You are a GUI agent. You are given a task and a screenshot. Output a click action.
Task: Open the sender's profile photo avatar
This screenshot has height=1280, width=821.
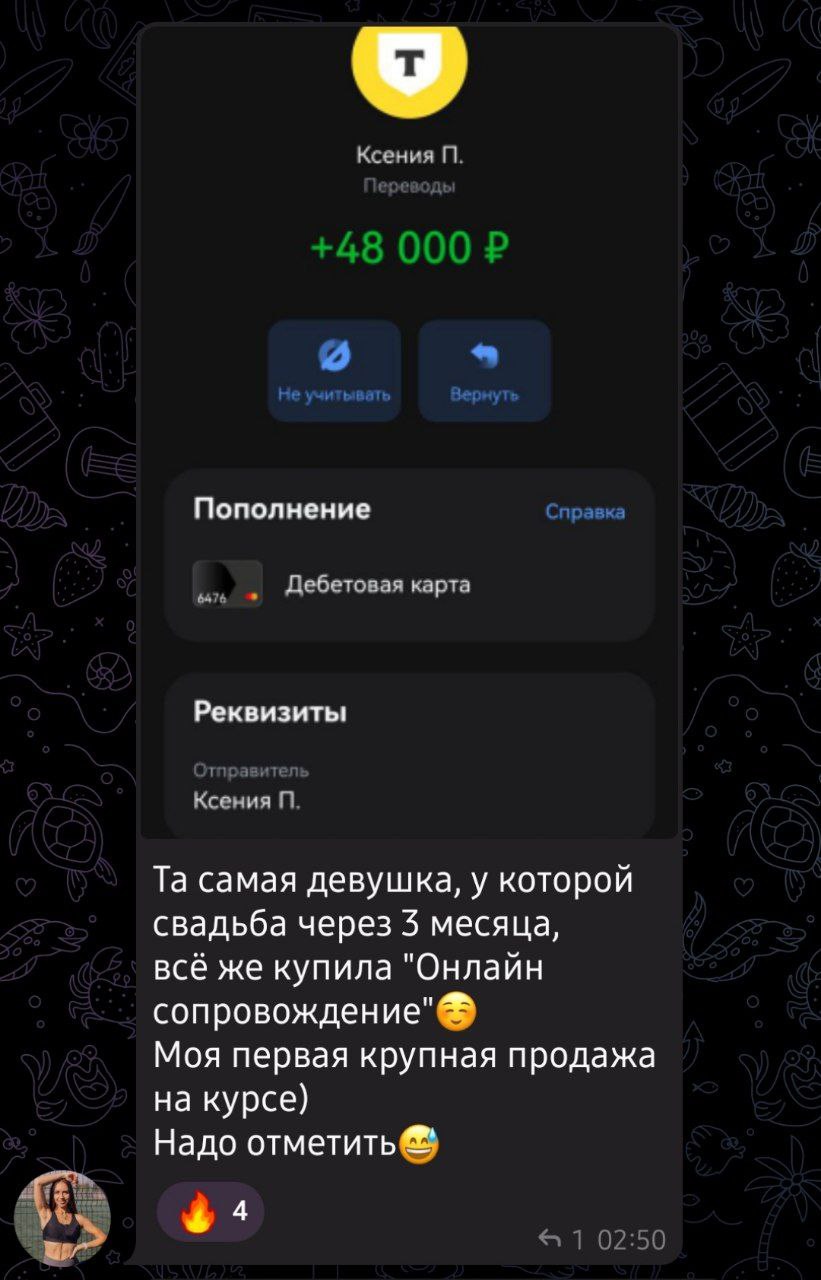coord(62,1217)
